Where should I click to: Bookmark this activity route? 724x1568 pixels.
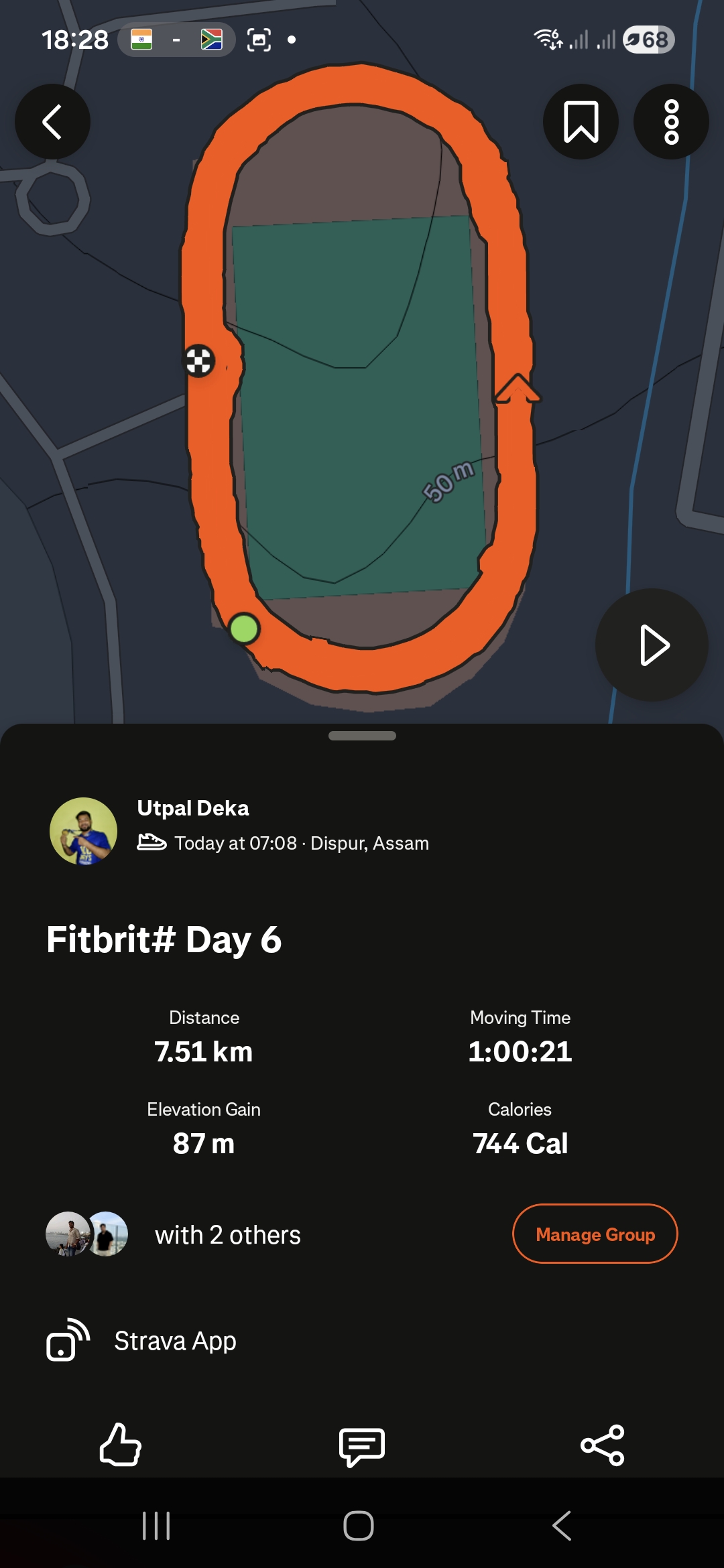pos(581,122)
